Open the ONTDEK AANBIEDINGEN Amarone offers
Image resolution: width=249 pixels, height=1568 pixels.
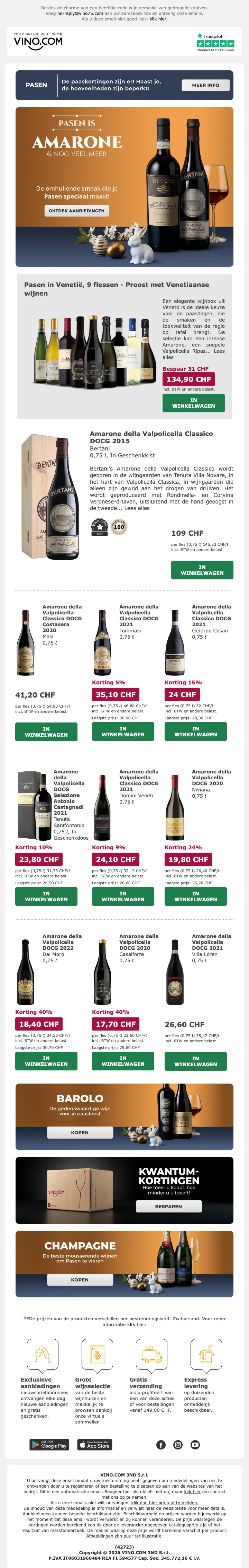coord(76,211)
